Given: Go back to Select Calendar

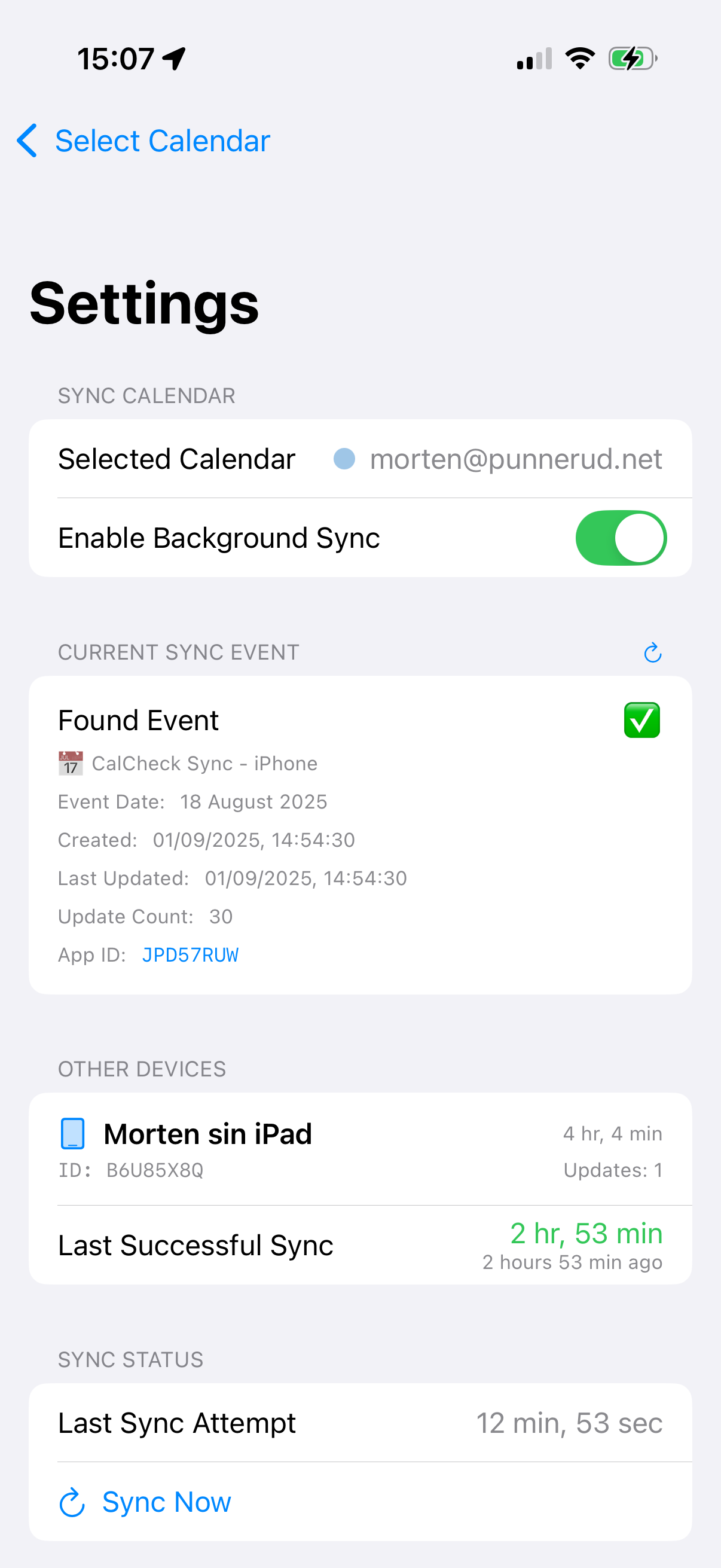Looking at the screenshot, I should pyautogui.click(x=143, y=141).
